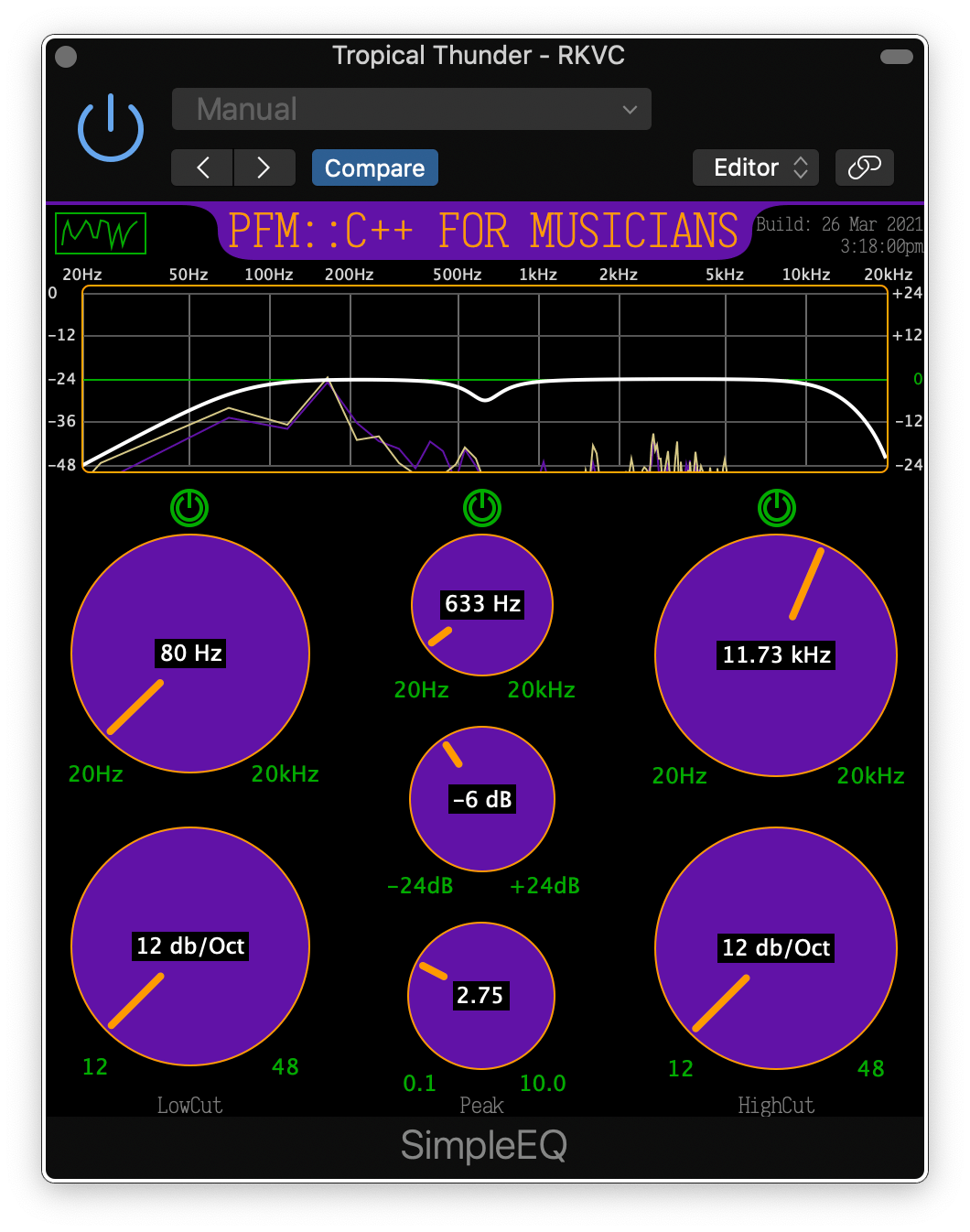Click the Compare button
Screen dimensions: 970x1232
coord(374,168)
